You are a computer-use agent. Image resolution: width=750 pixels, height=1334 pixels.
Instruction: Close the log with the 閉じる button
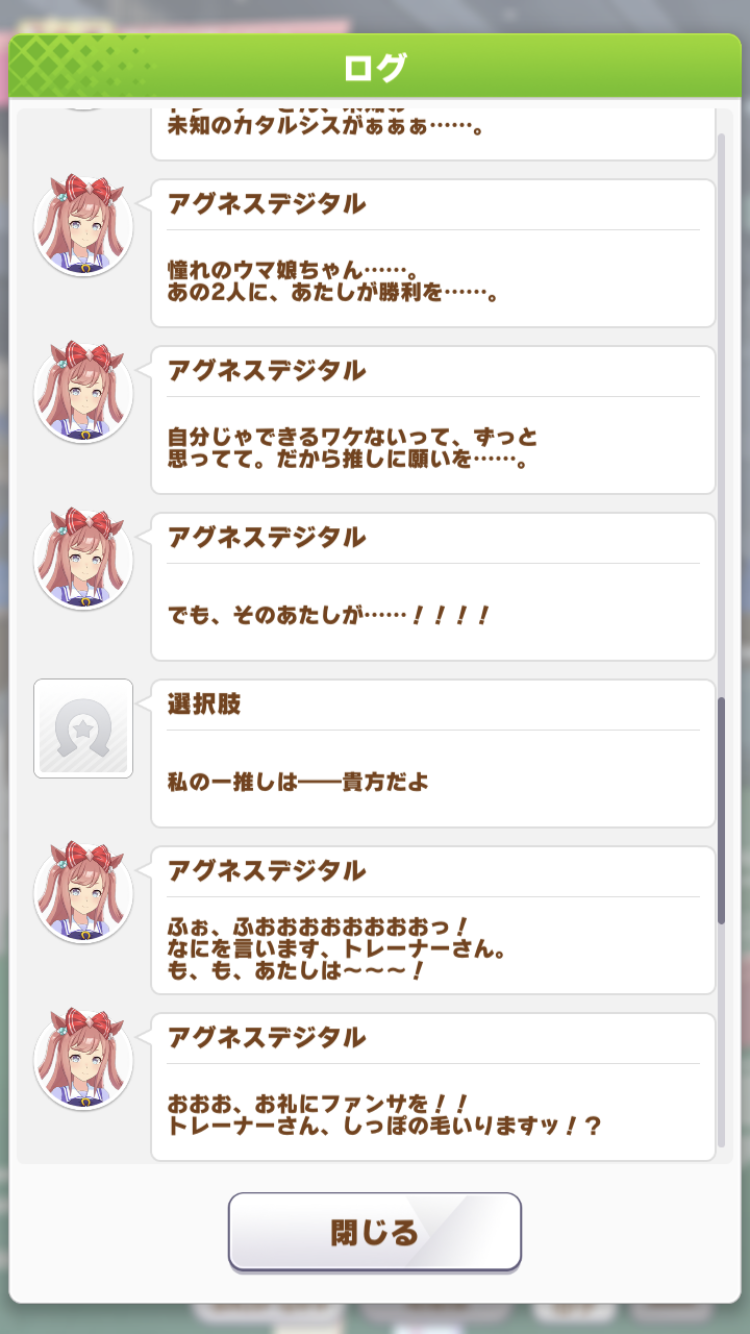375,1231
